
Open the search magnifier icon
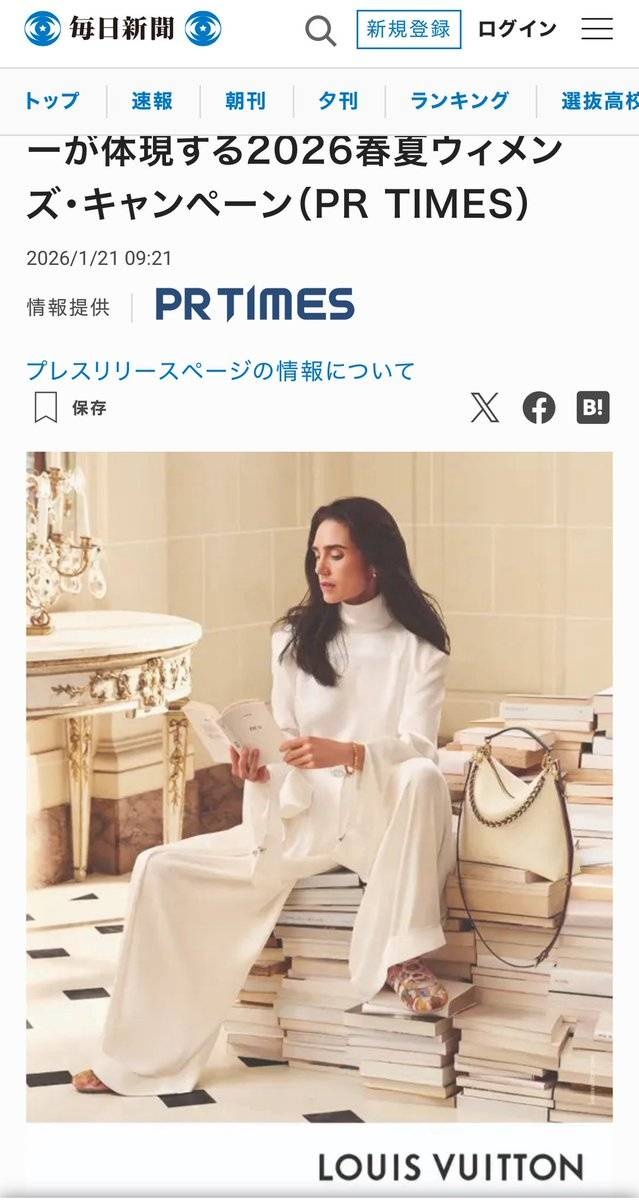click(x=321, y=31)
